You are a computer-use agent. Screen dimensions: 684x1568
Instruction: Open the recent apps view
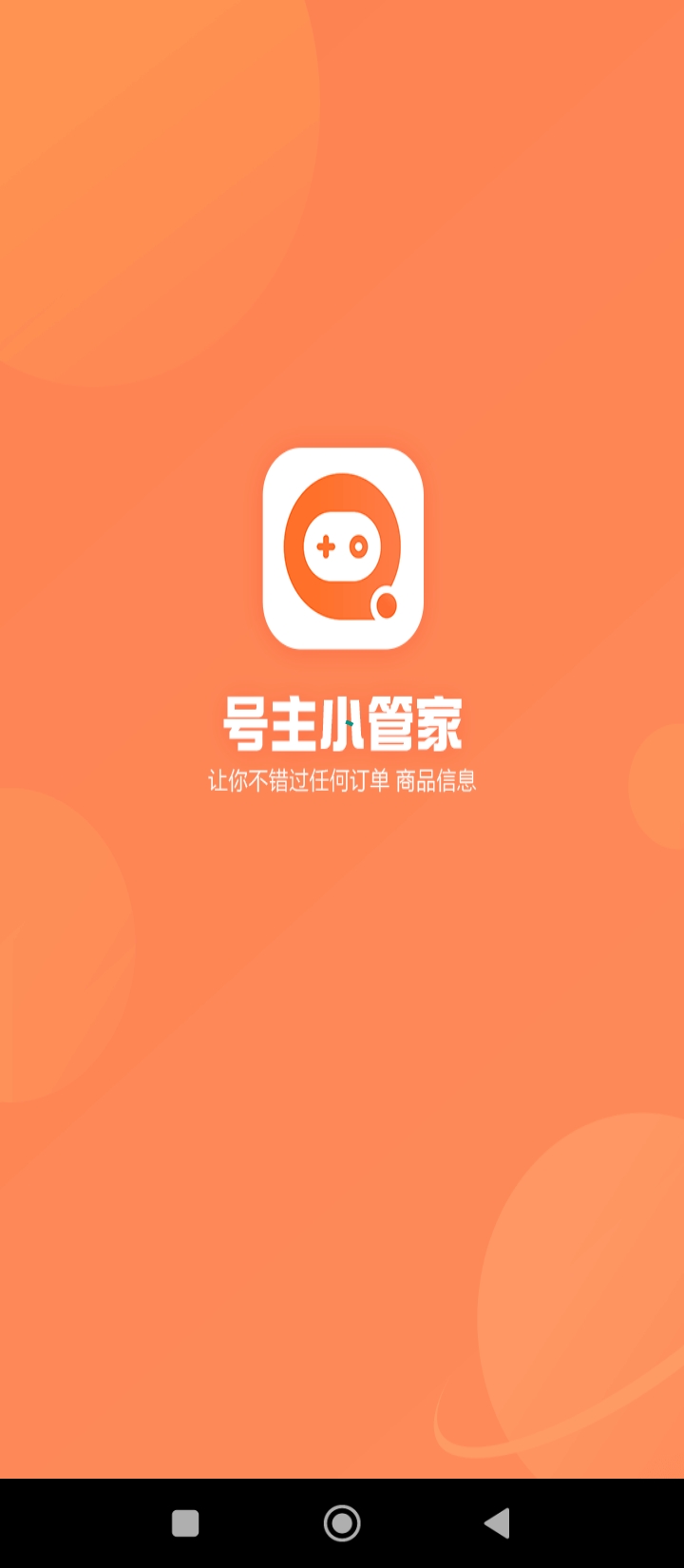(185, 1523)
